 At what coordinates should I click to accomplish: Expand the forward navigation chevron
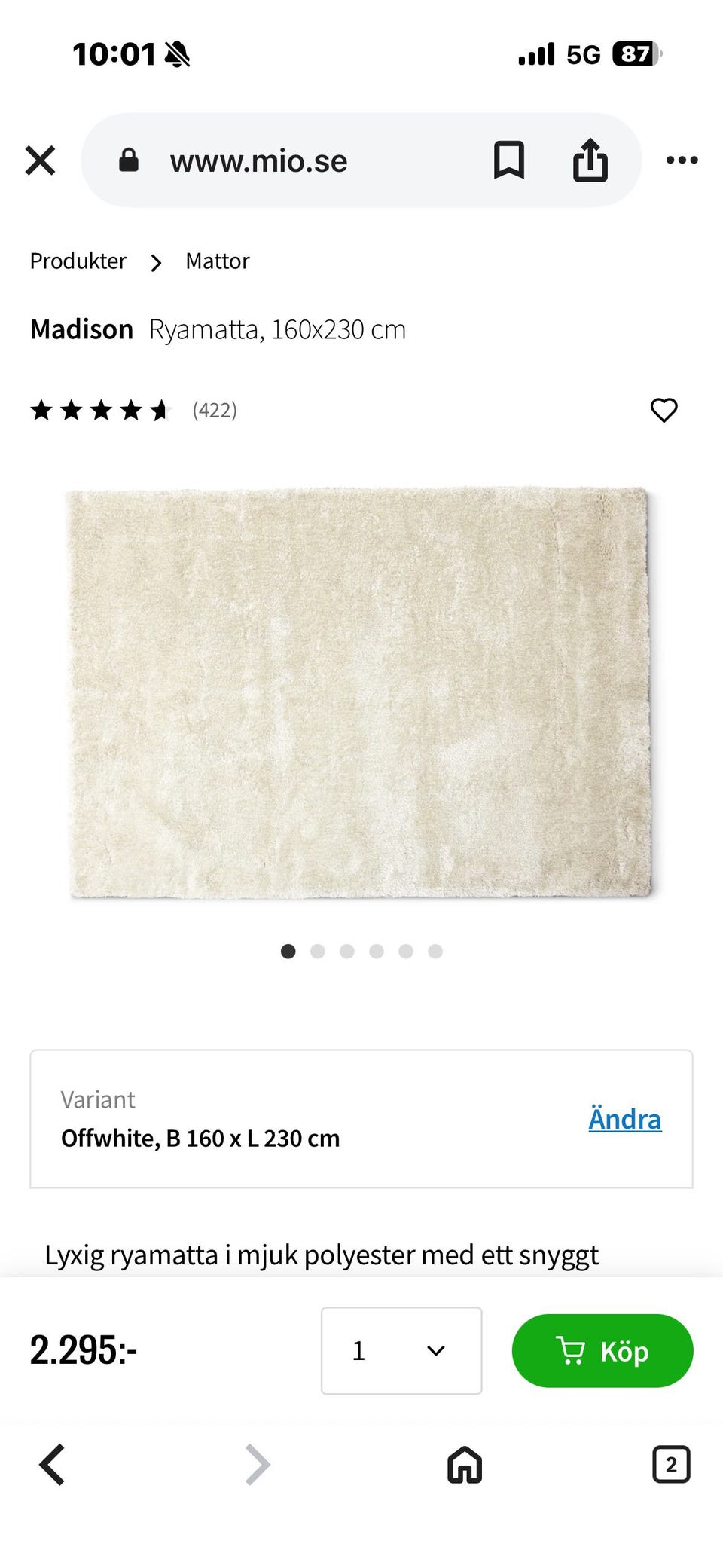256,1465
